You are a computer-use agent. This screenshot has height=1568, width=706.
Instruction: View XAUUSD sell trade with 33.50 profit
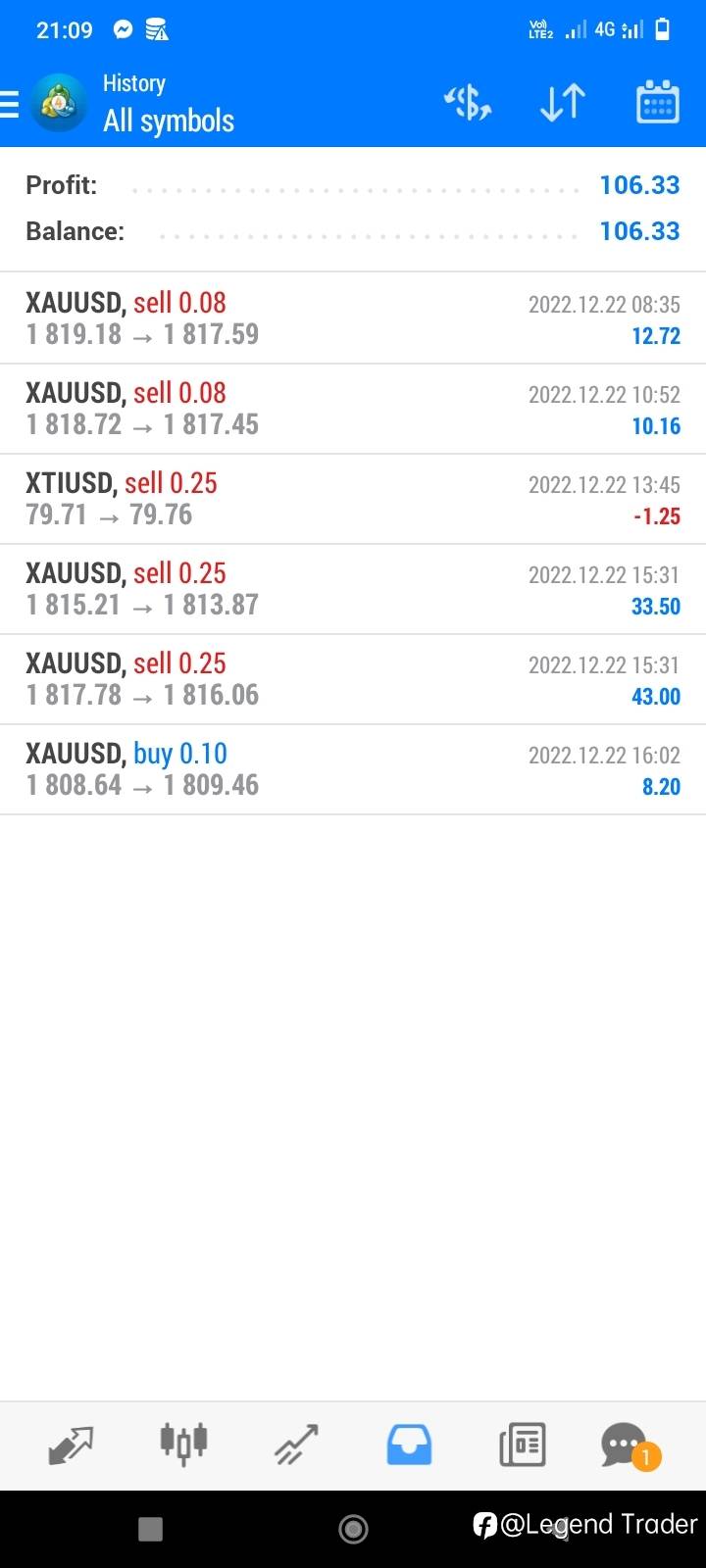click(x=353, y=589)
